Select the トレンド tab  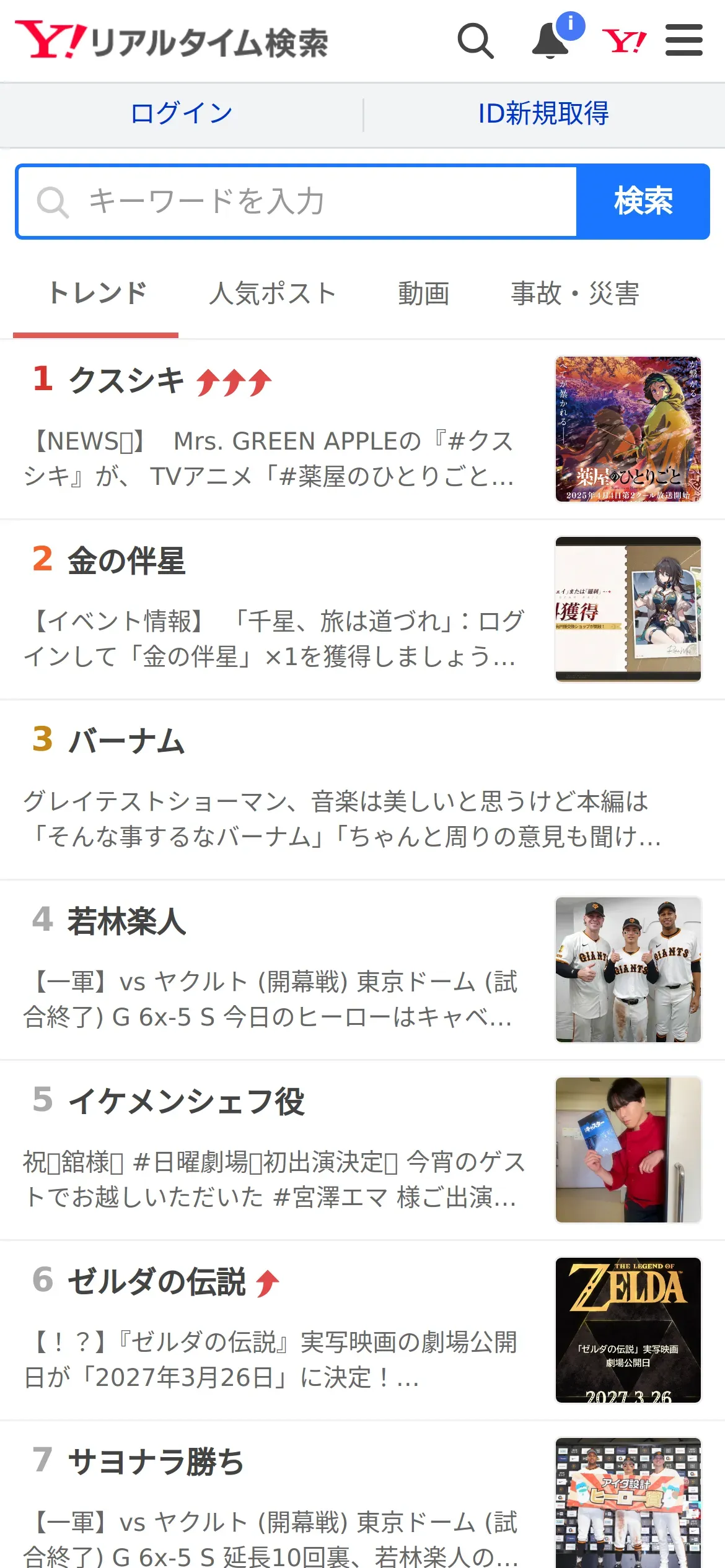tap(97, 294)
